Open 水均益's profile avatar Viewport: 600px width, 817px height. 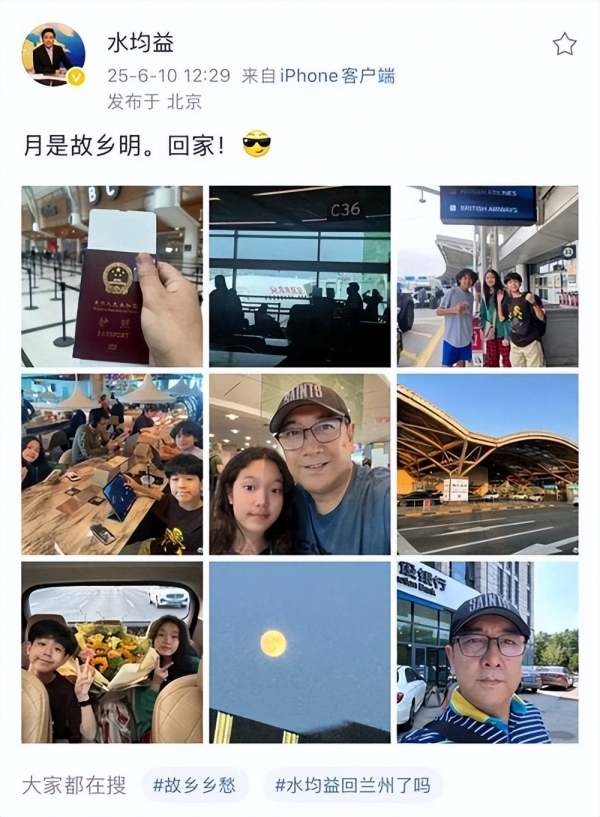pos(53,54)
